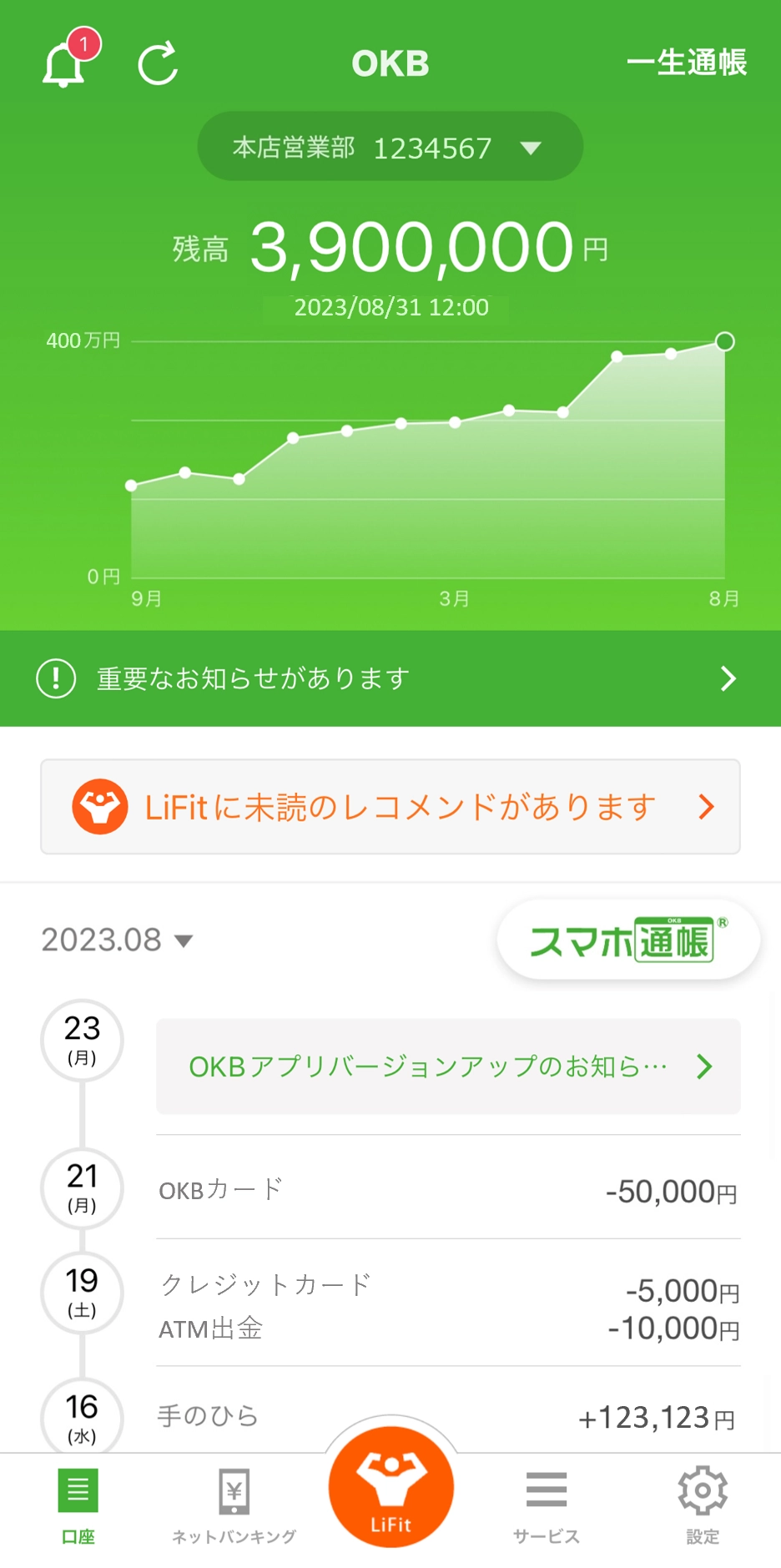The height and width of the screenshot is (1568, 781).
Task: Launch the LiFit center button
Action: (390, 1489)
